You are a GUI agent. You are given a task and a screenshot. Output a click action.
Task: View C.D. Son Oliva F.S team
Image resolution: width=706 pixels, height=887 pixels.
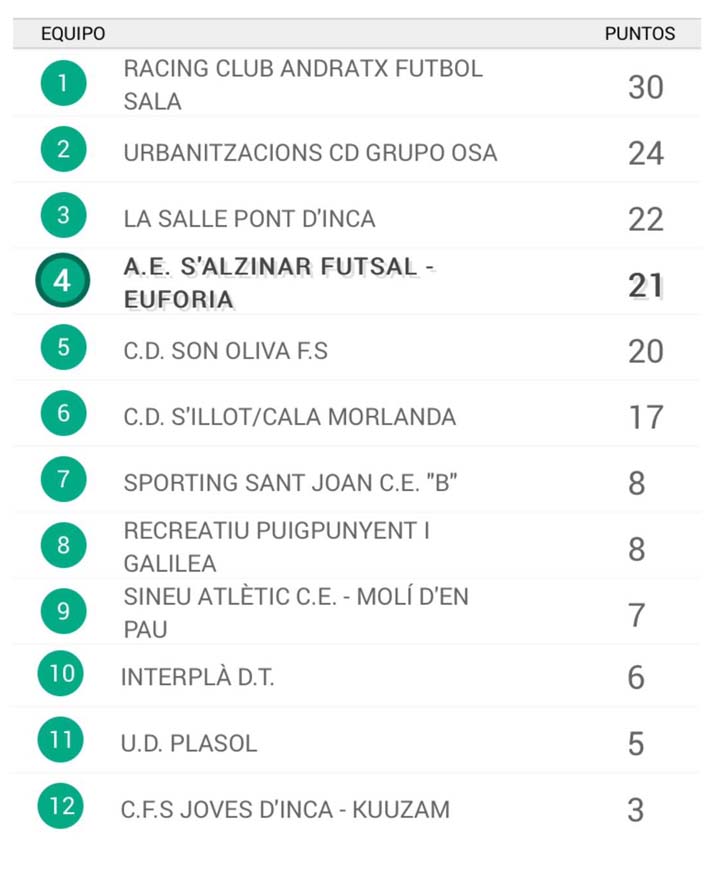[x=356, y=347]
